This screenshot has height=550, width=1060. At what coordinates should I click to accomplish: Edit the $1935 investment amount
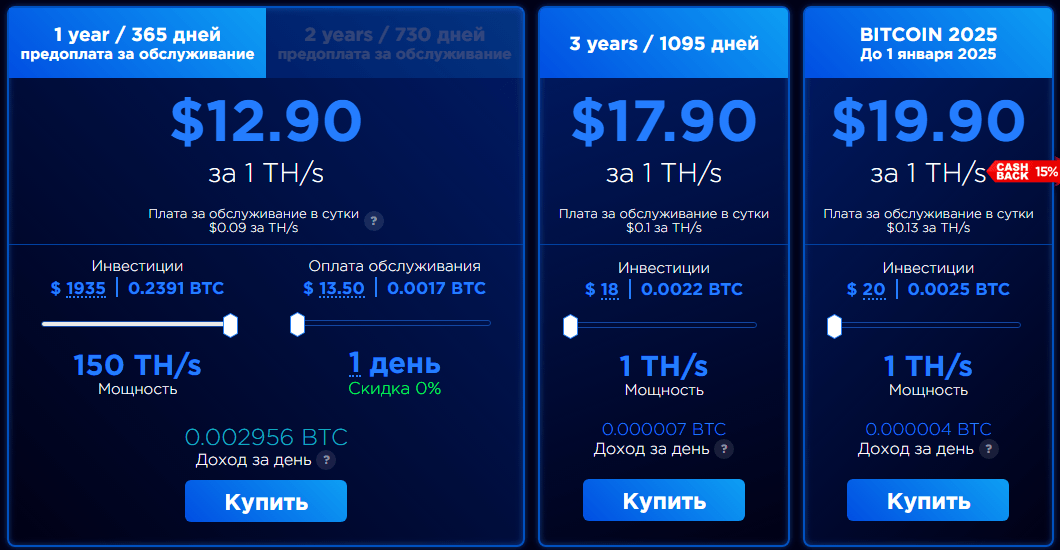[x=86, y=289]
